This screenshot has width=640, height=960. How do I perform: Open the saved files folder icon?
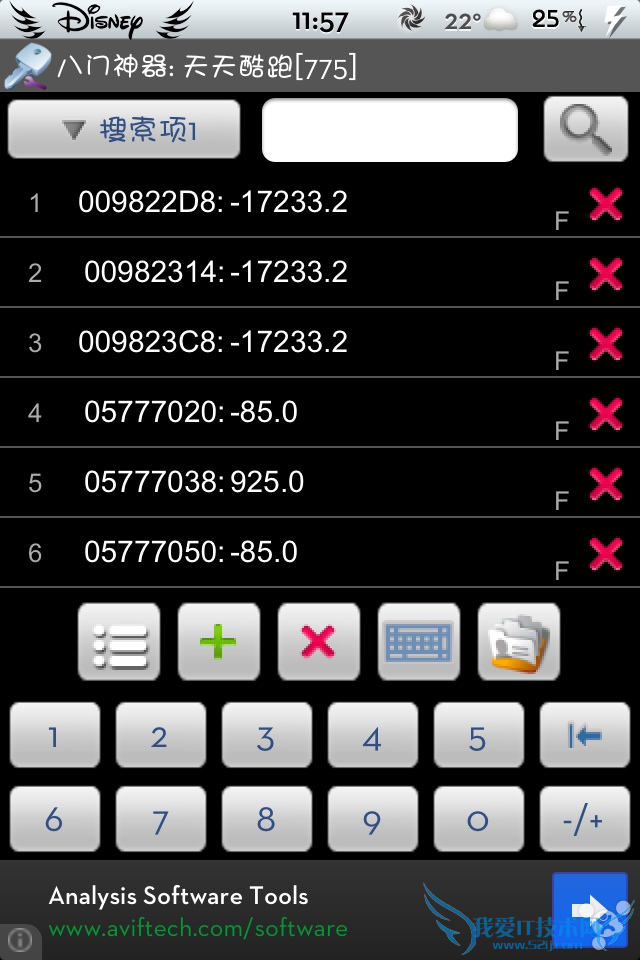click(518, 642)
